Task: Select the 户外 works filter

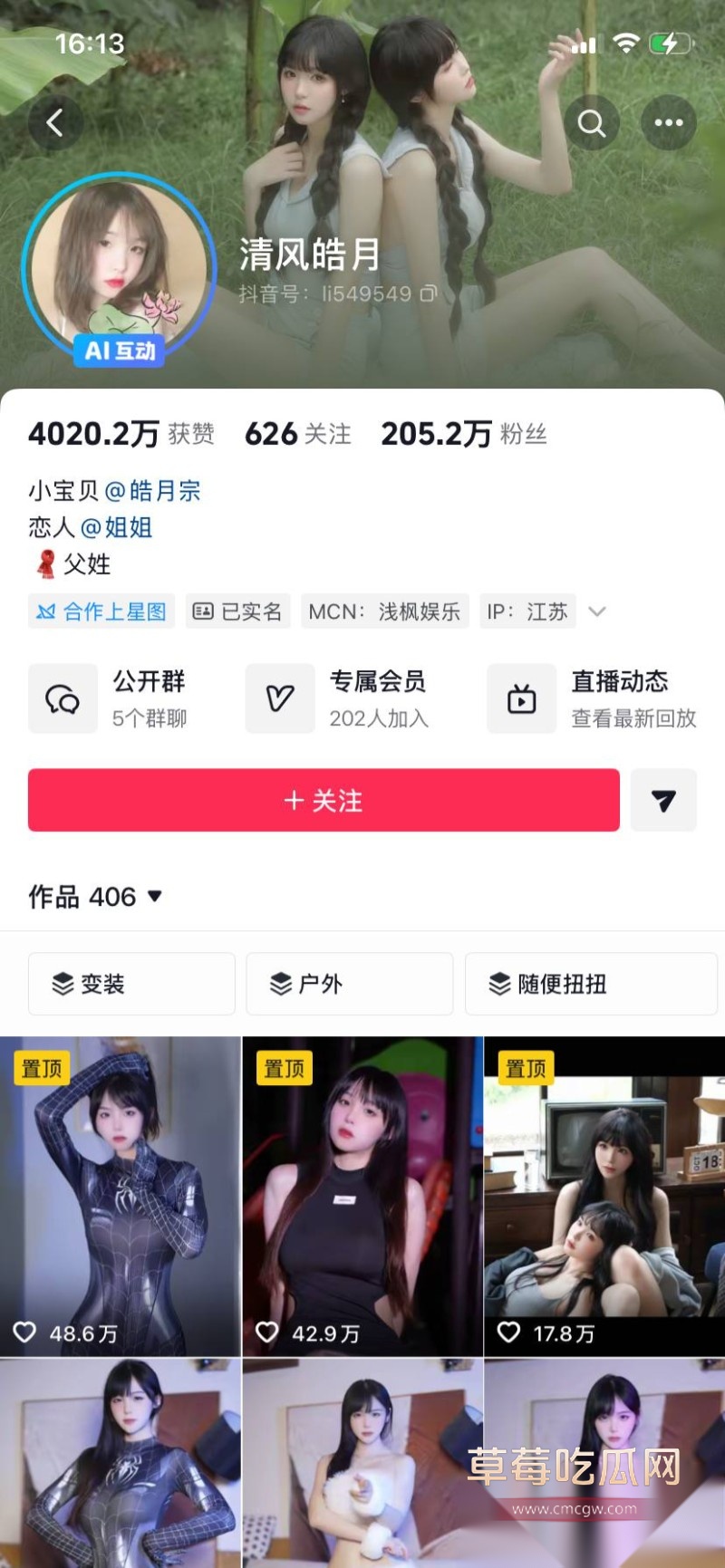Action: 350,984
